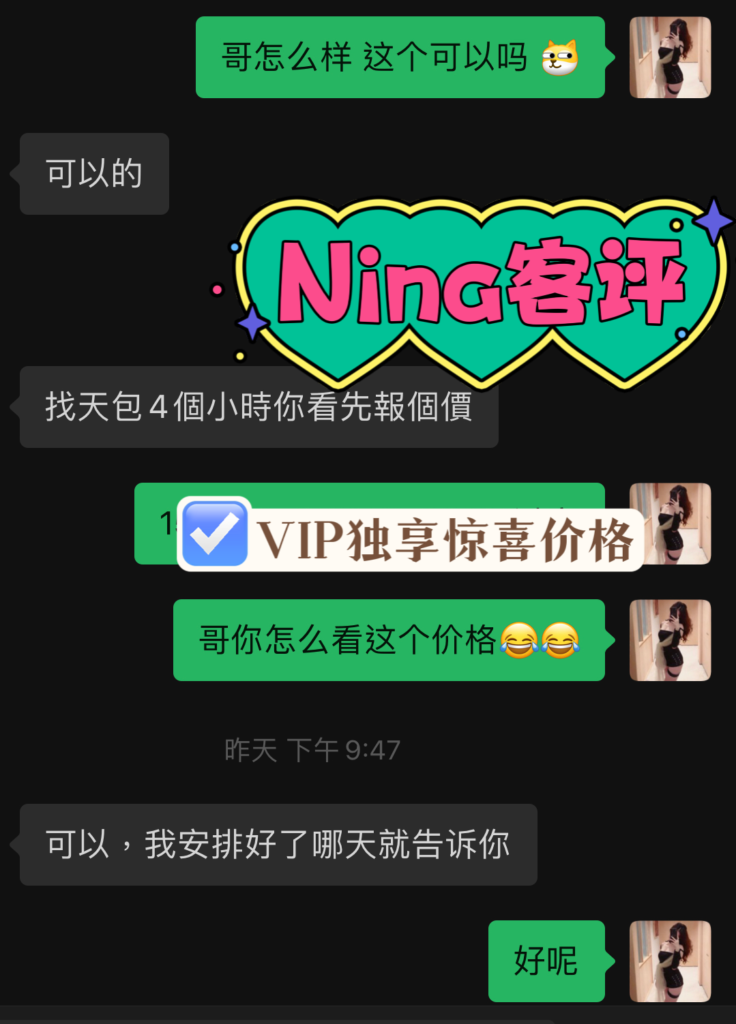The width and height of the screenshot is (736, 1024).
Task: Click the dog emoji in the first green message
Action: (557, 57)
